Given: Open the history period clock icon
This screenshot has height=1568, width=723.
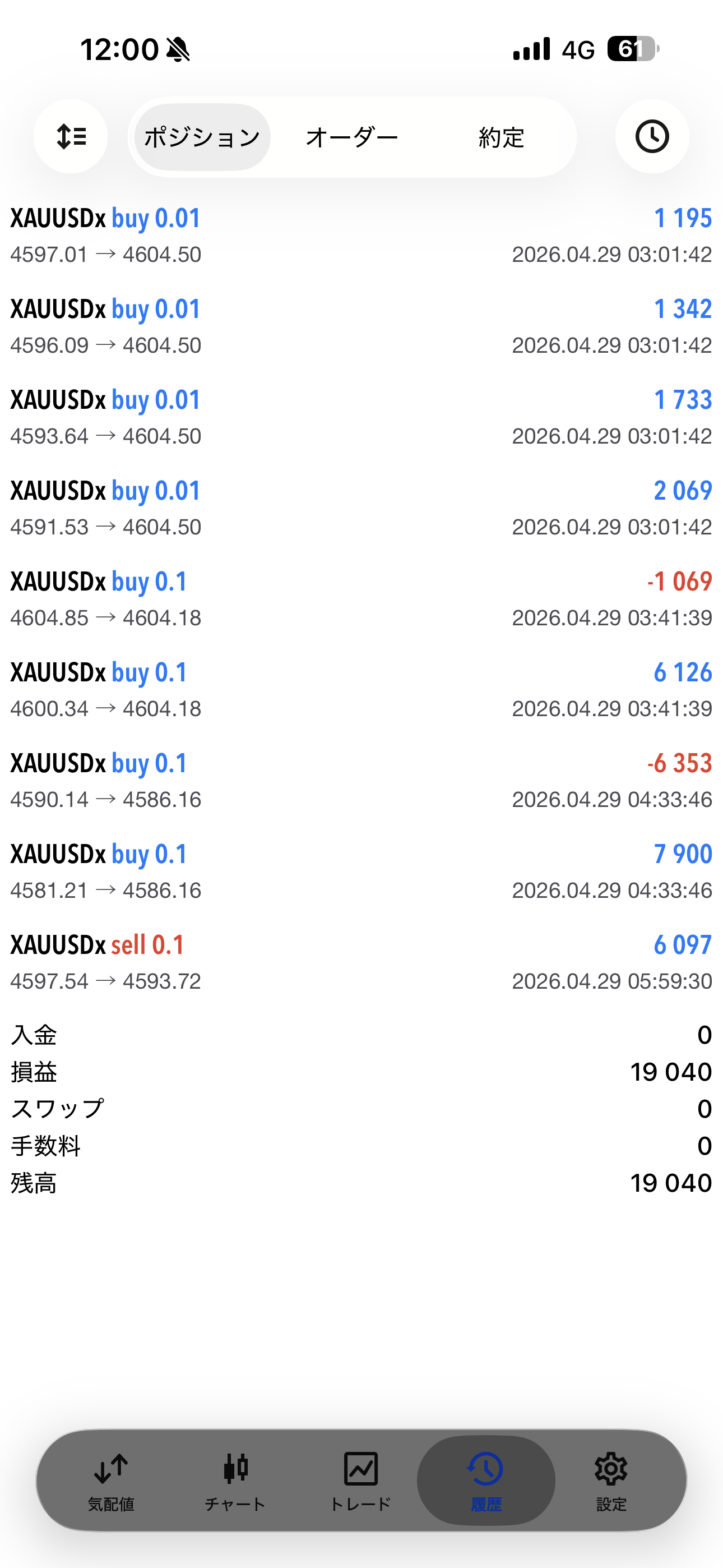Looking at the screenshot, I should point(652,136).
